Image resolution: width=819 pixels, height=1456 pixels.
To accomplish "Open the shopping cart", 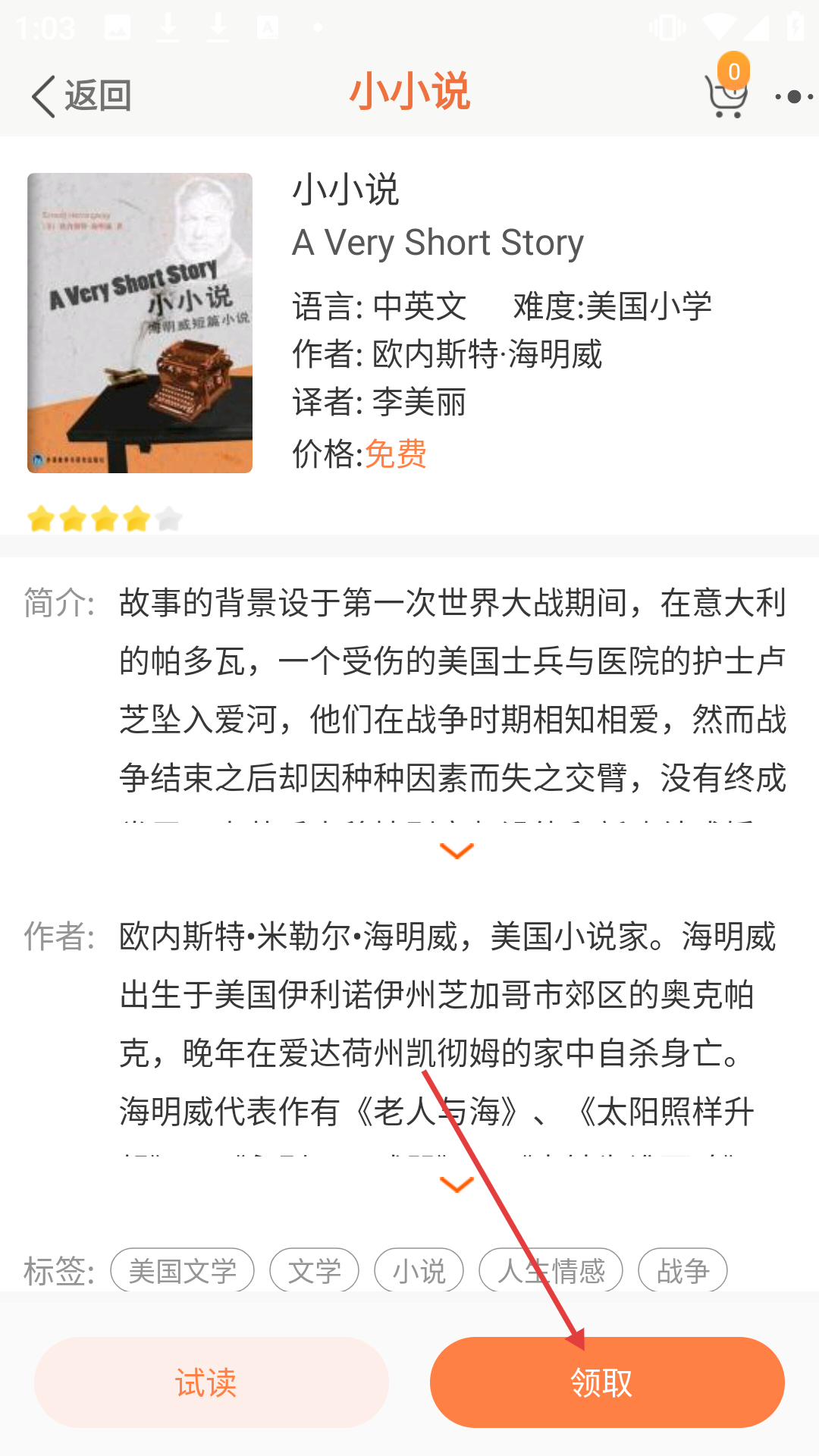I will [x=726, y=95].
